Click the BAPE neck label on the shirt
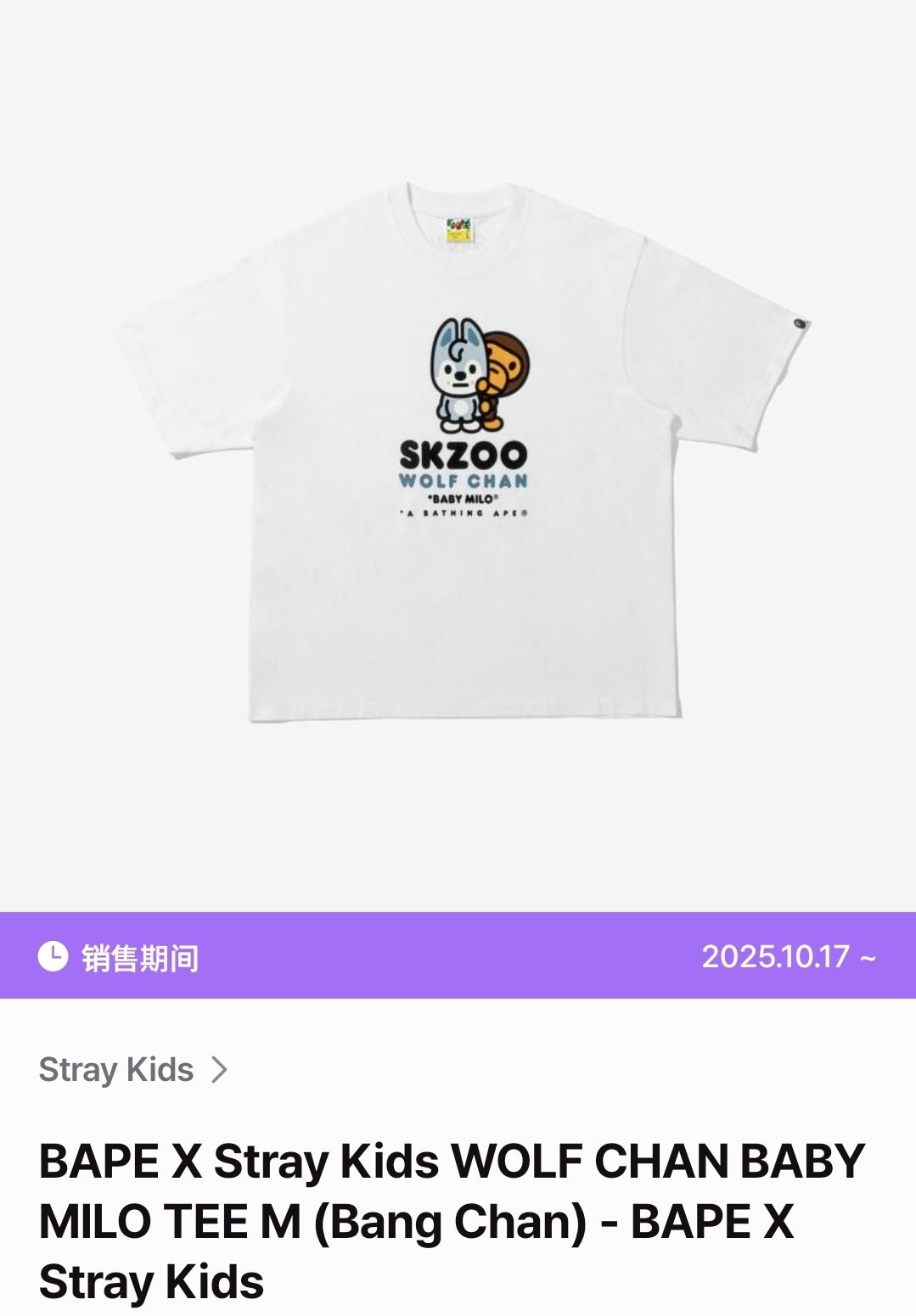This screenshot has height=1316, width=916. (458, 229)
